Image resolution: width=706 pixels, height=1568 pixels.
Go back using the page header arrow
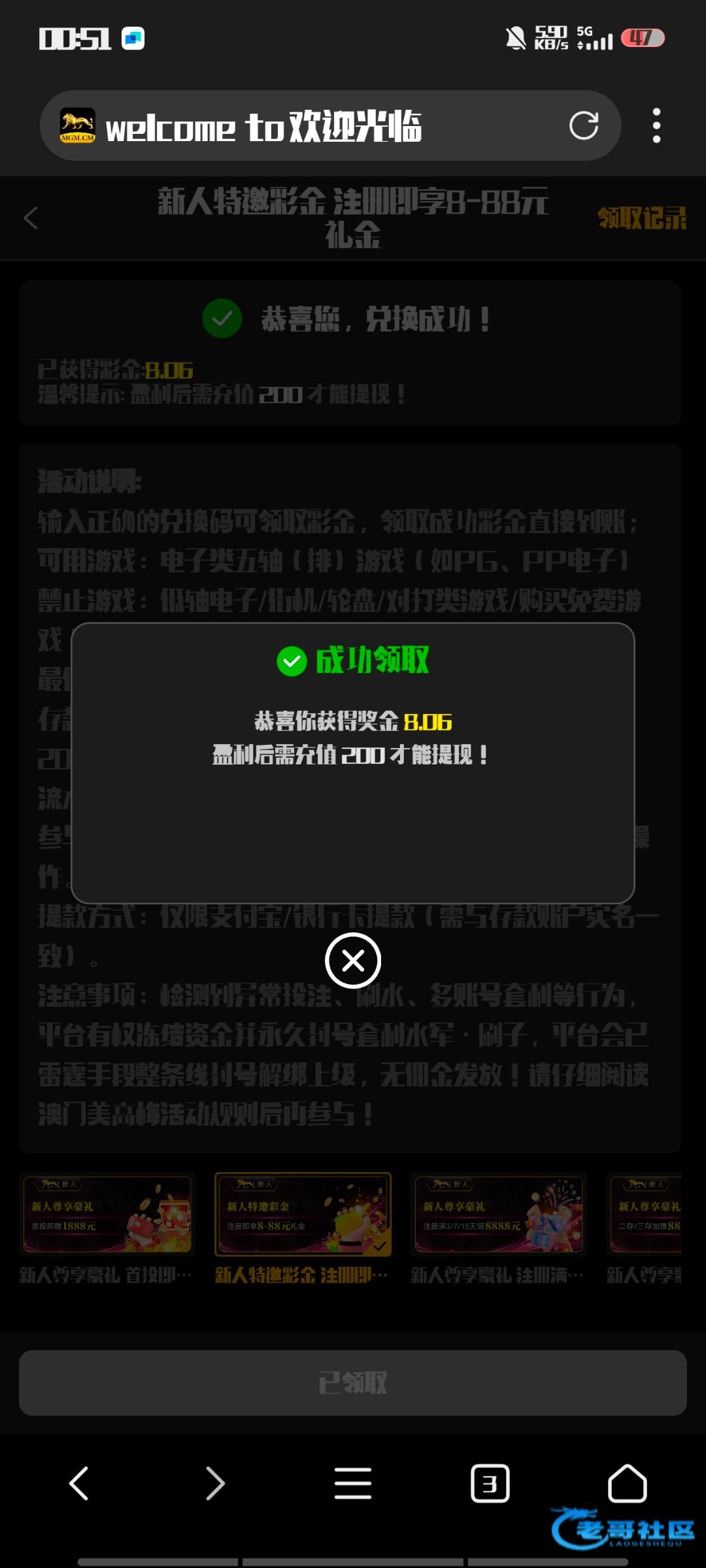31,218
